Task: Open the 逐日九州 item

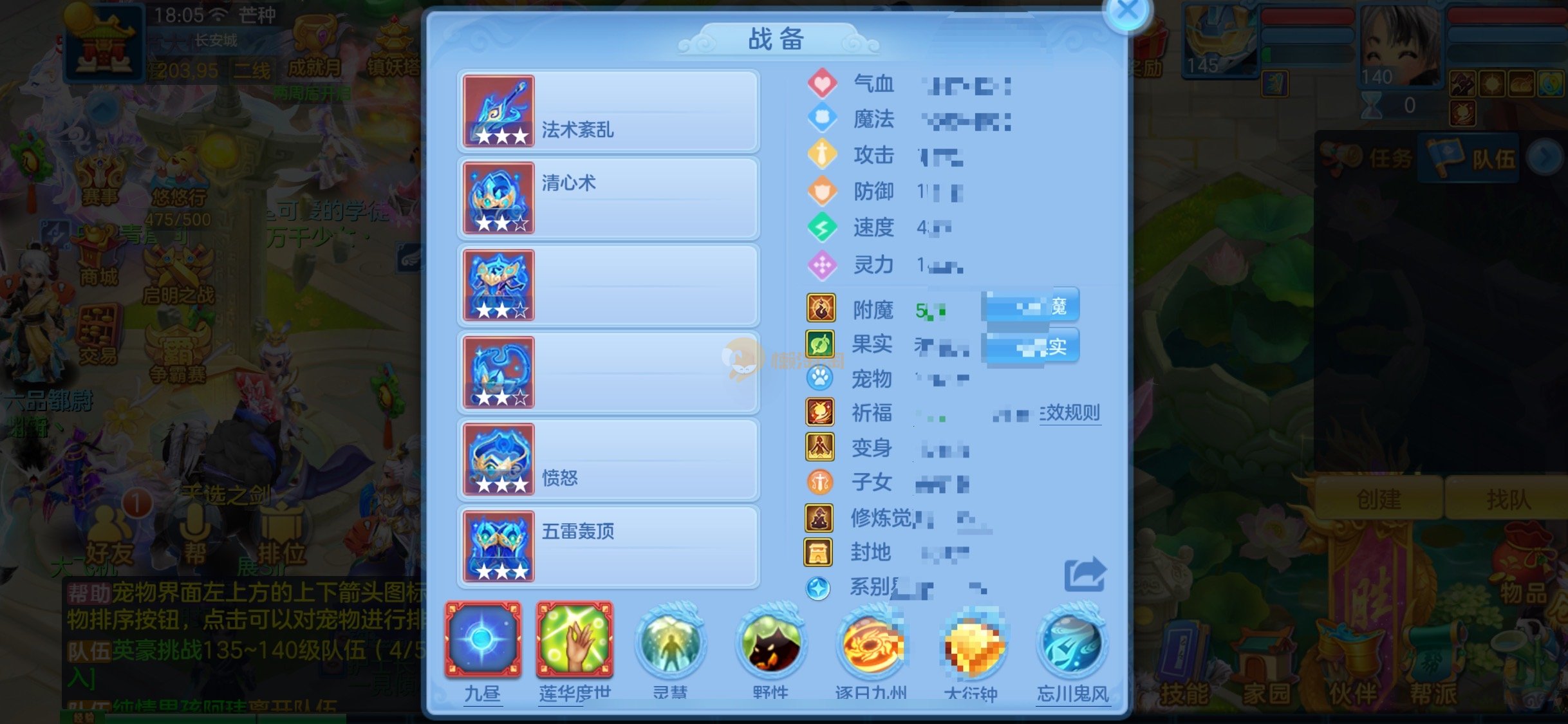Action: (x=871, y=644)
